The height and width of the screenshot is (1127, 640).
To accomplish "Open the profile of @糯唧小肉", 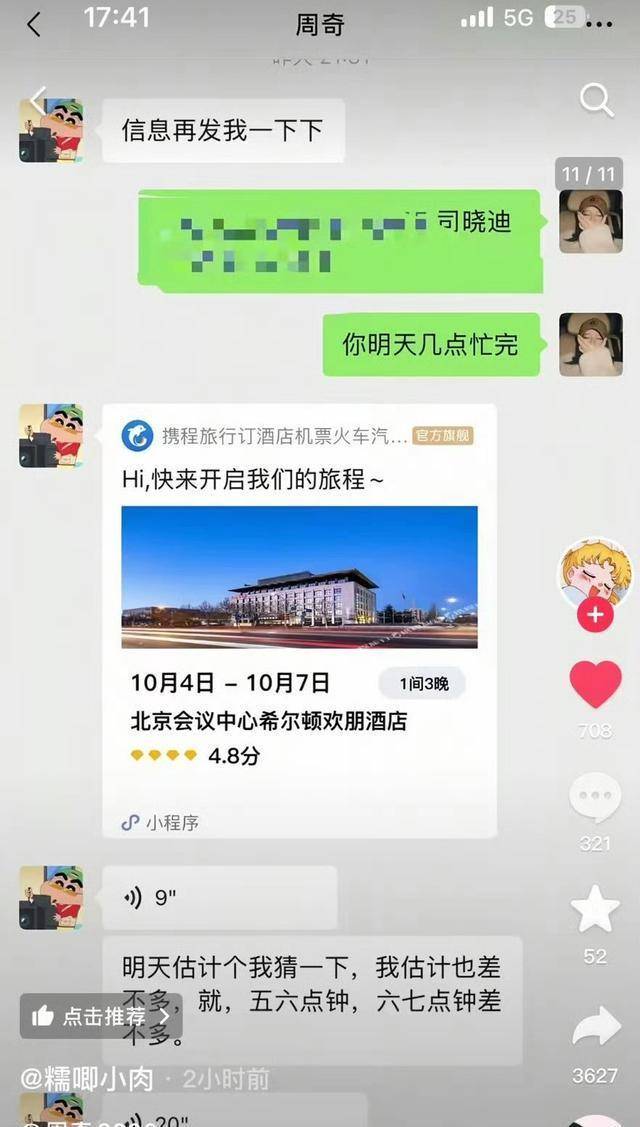I will 88,1079.
